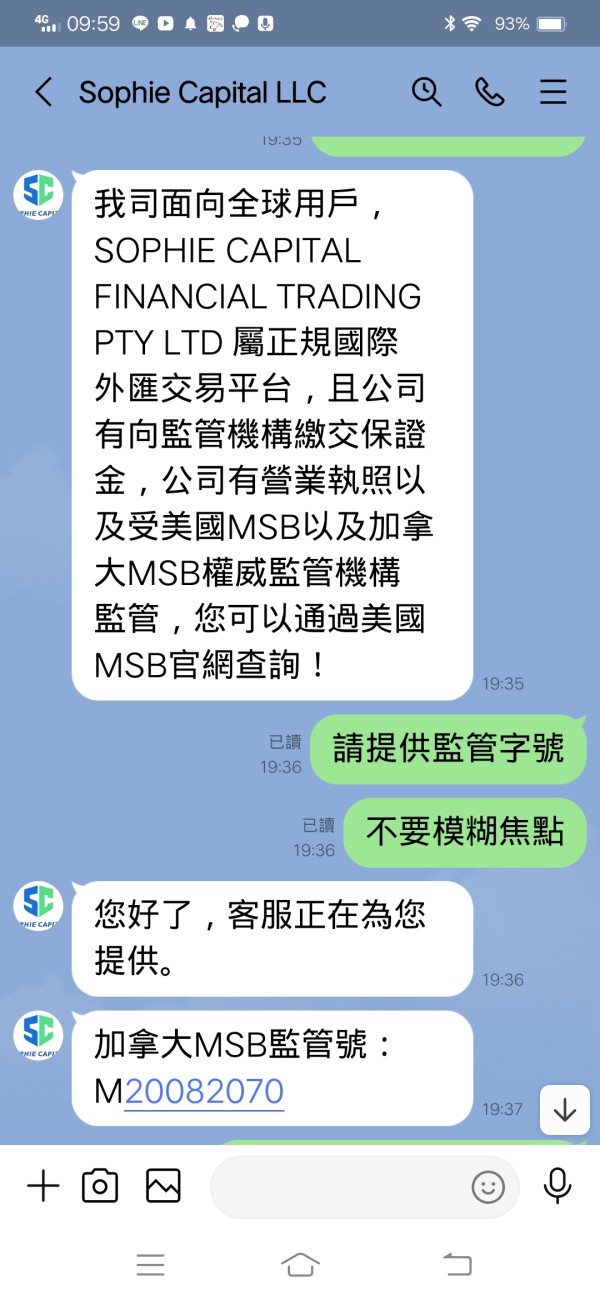Viewport: 600px width, 1300px height.
Task: Tap the system home button
Action: [300, 1265]
